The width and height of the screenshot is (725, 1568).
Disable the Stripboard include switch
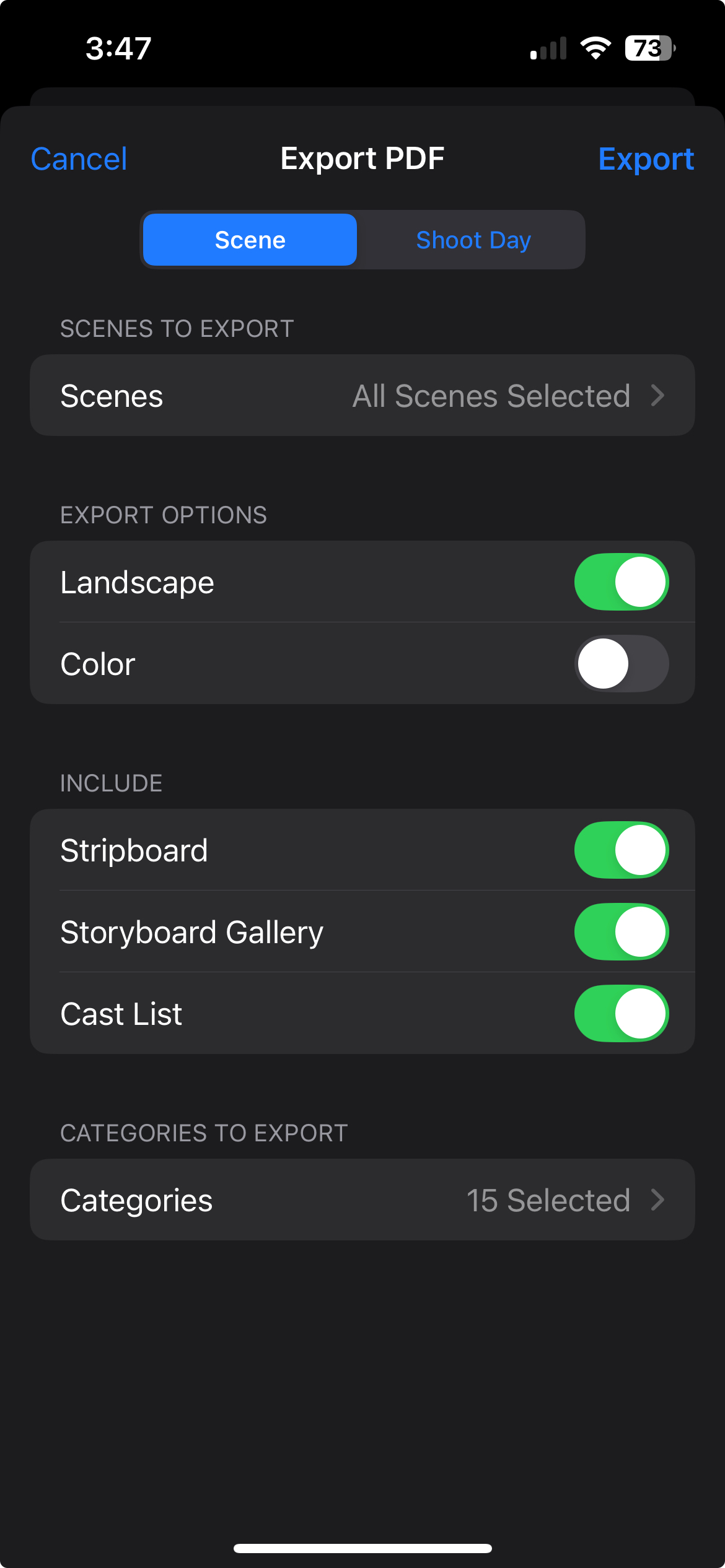[622, 850]
